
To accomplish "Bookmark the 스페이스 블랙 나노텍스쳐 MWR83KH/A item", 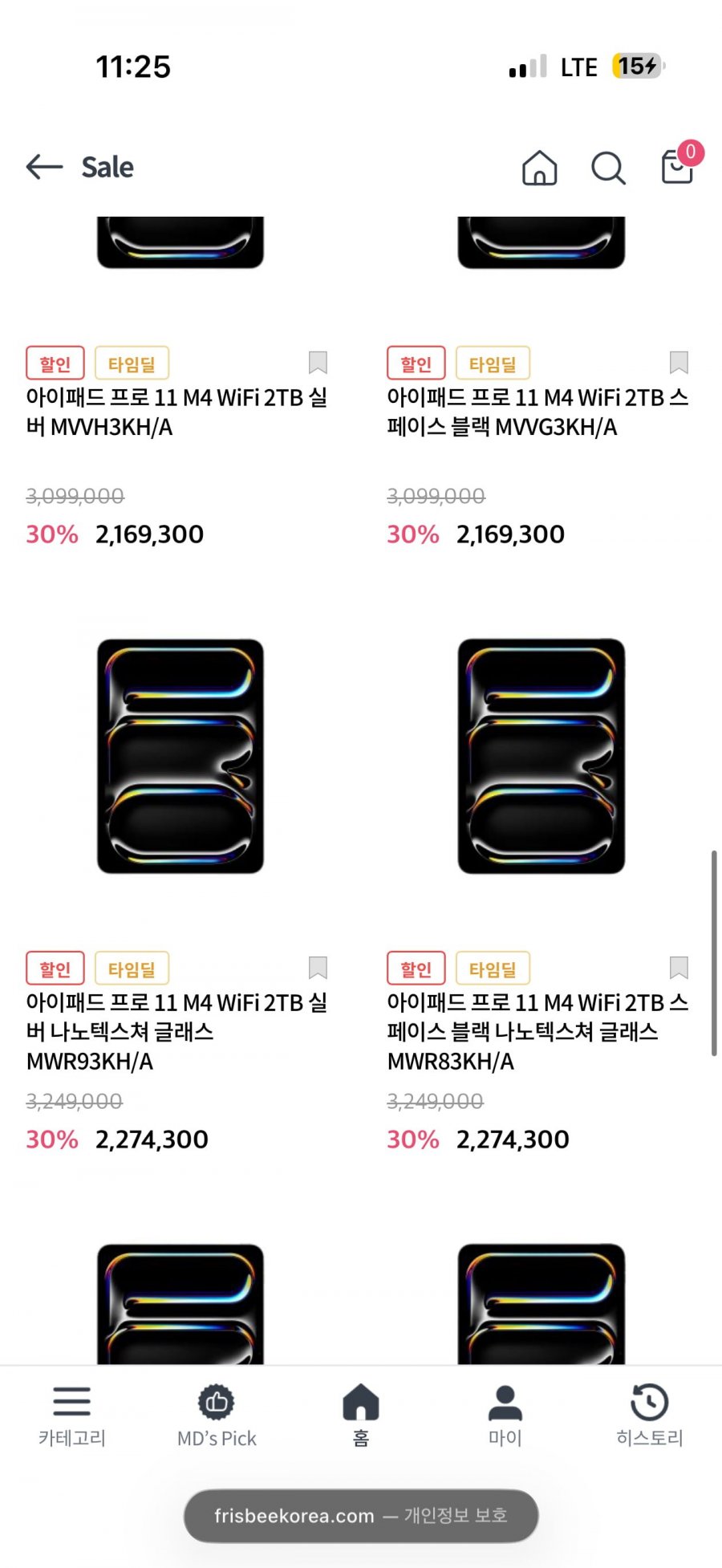I will coord(679,968).
